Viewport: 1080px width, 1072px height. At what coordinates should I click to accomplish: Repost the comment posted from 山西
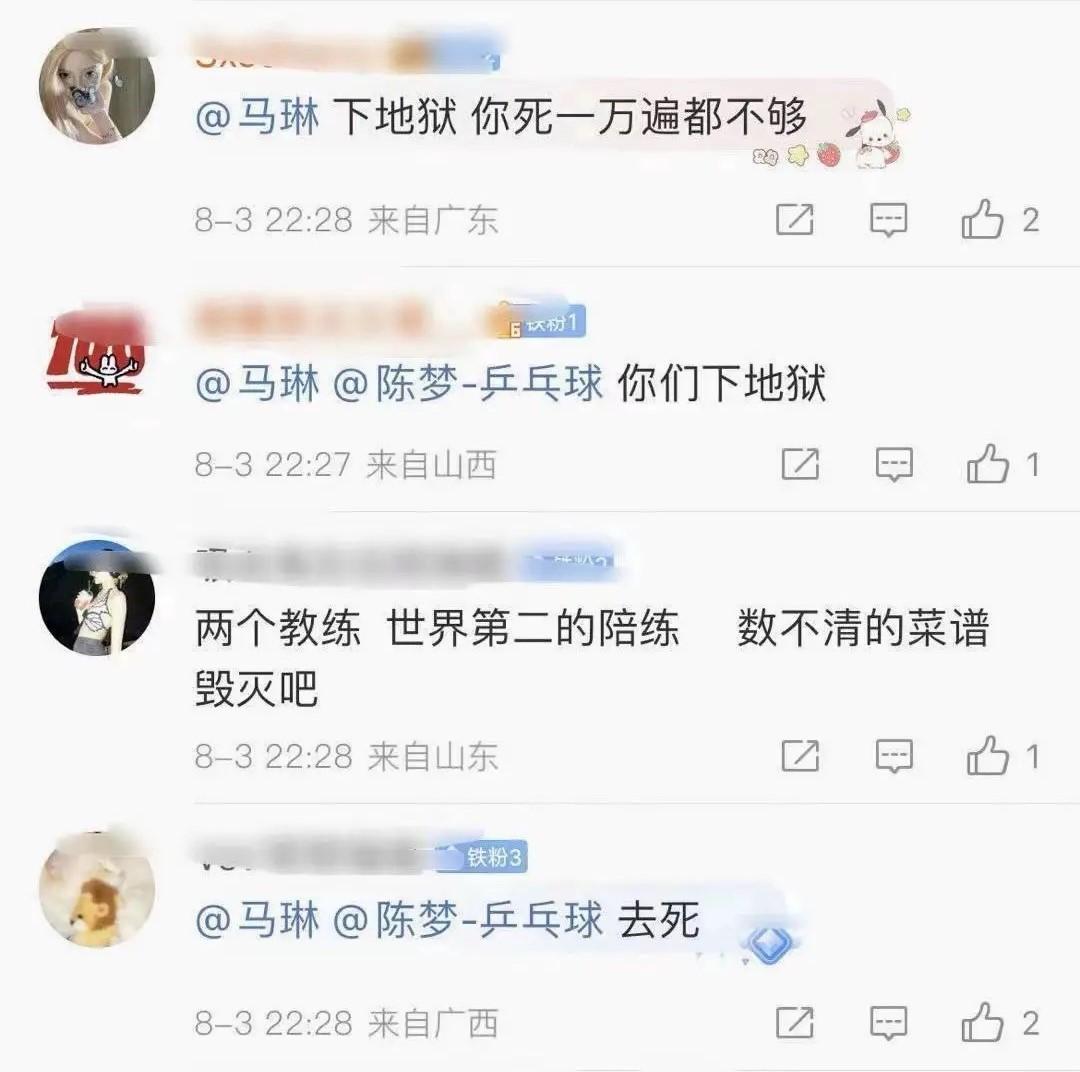(x=800, y=464)
